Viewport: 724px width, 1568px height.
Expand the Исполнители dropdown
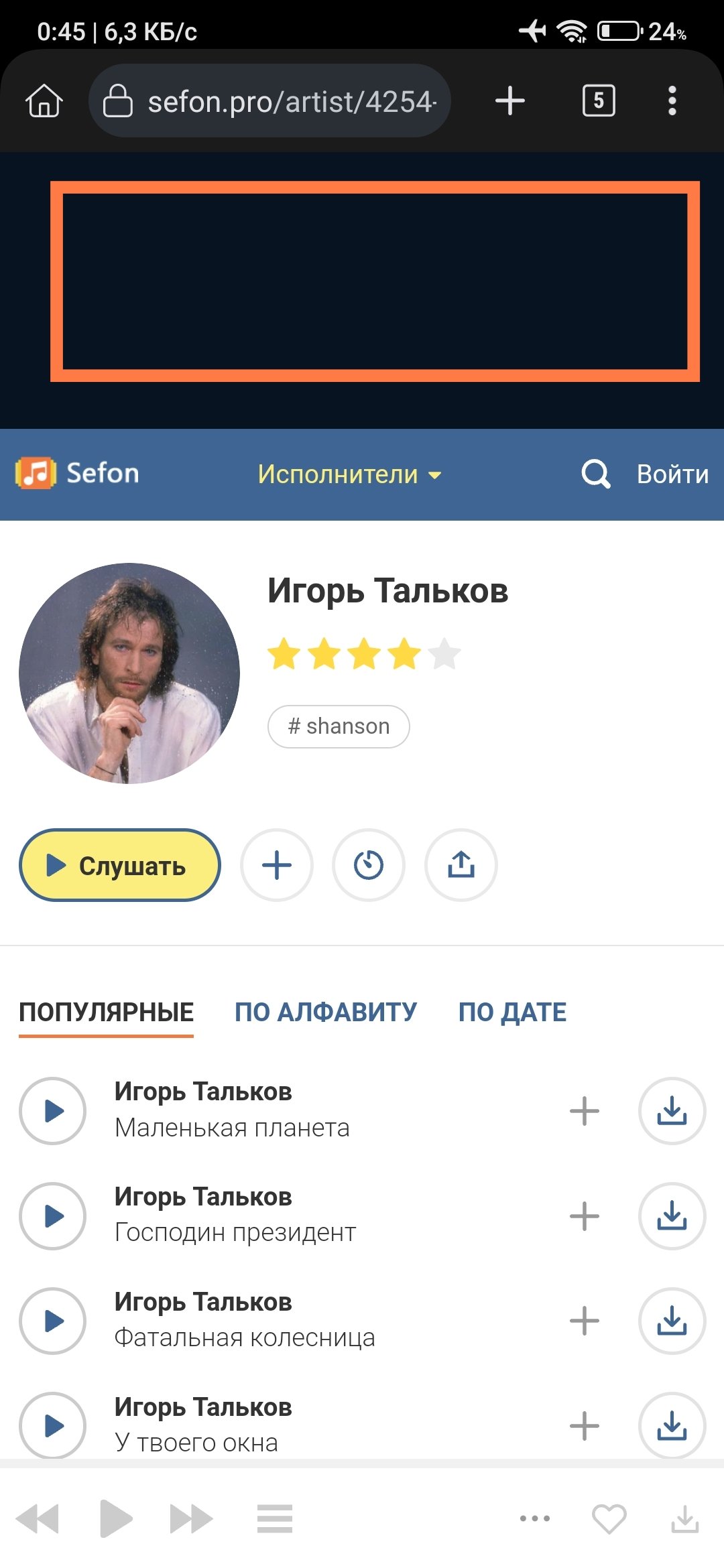(349, 474)
